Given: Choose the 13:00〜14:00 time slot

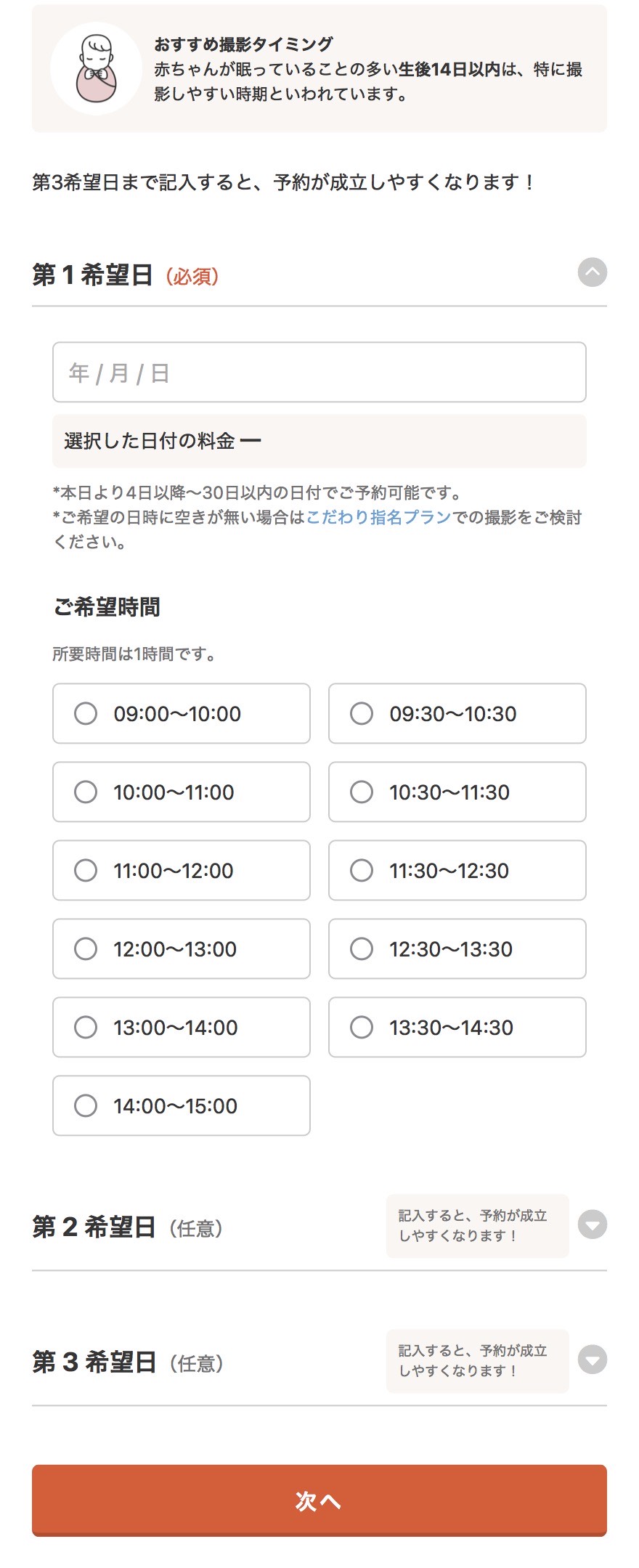Looking at the screenshot, I should pyautogui.click(x=181, y=1027).
